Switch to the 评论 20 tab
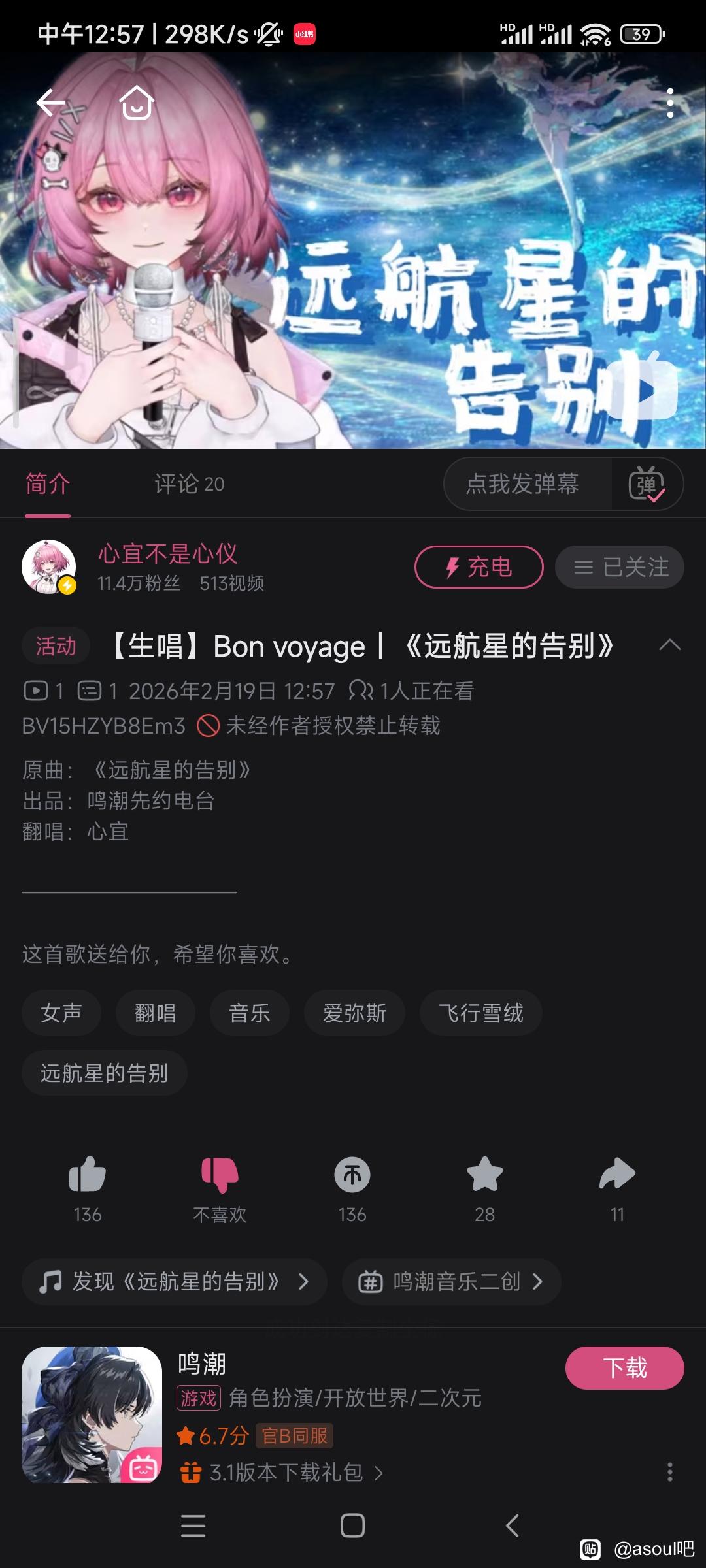The width and height of the screenshot is (706, 1568). [189, 484]
